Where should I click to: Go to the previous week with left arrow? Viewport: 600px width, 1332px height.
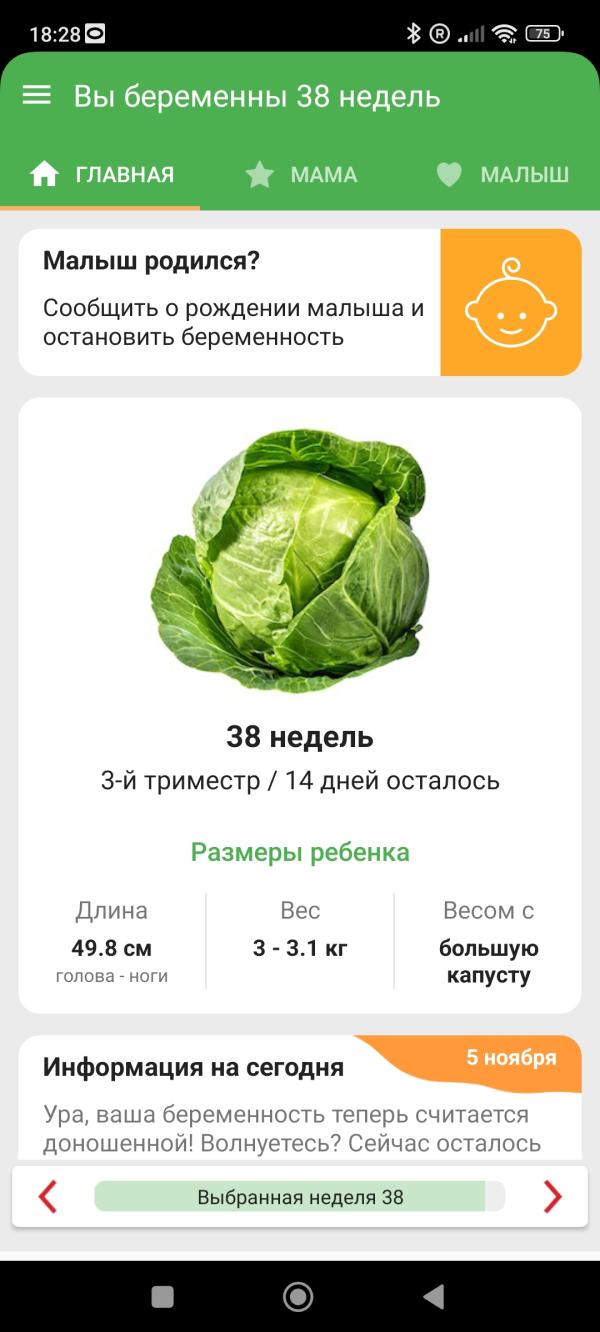tap(48, 1196)
